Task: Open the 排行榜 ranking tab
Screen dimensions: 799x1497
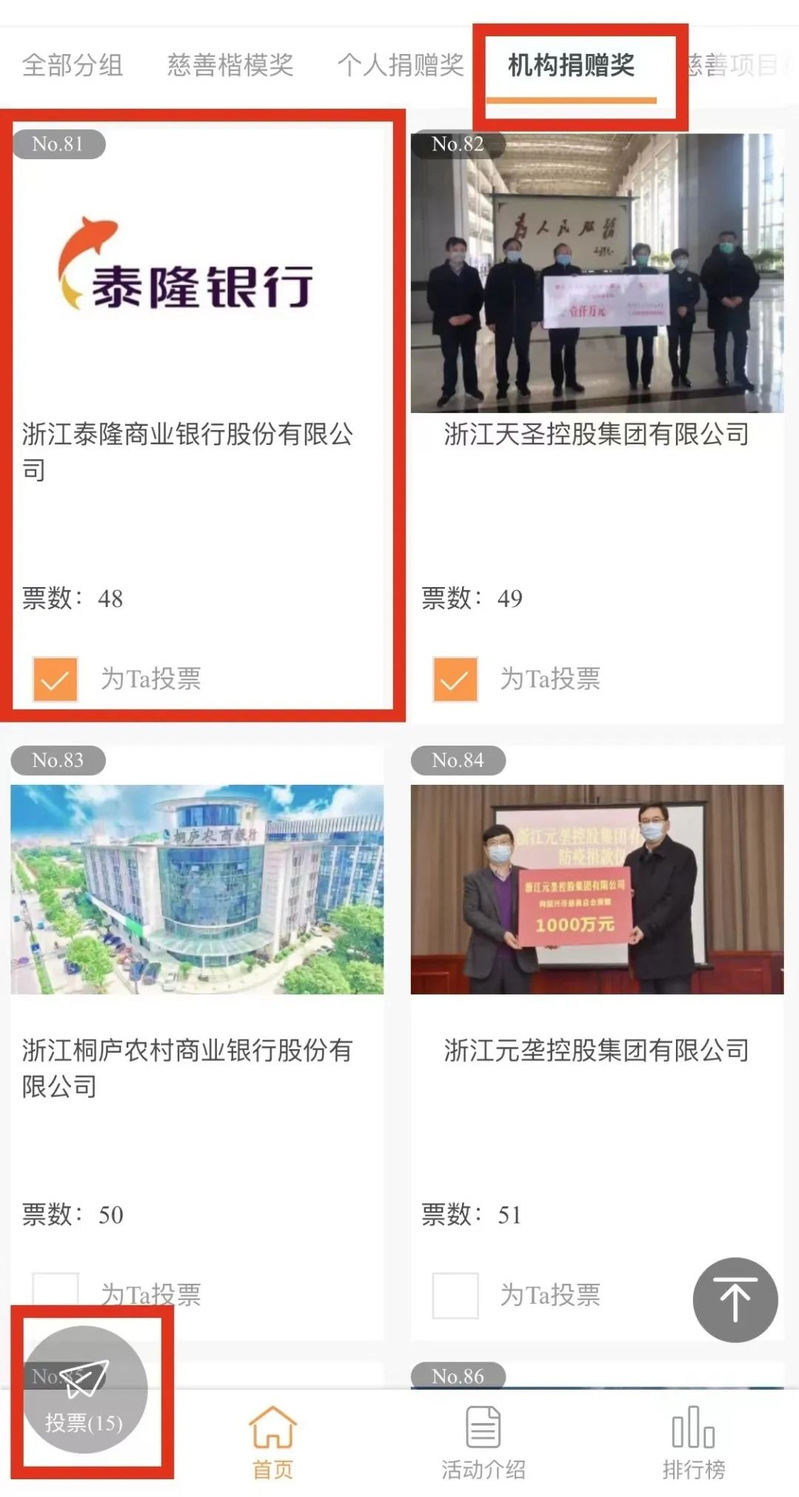Action: 693,1442
